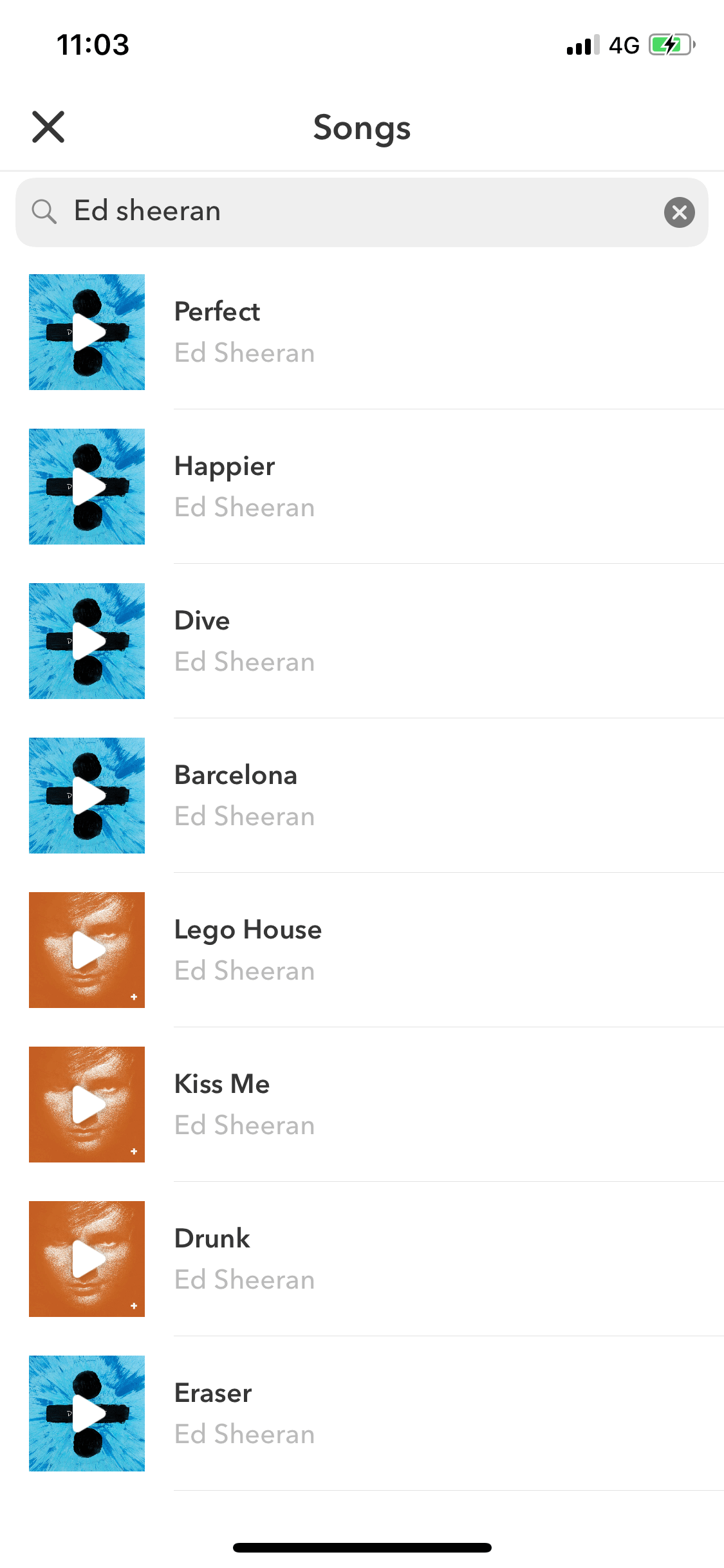
Task: Tap the search field with Ed sheeran
Action: coord(362,212)
